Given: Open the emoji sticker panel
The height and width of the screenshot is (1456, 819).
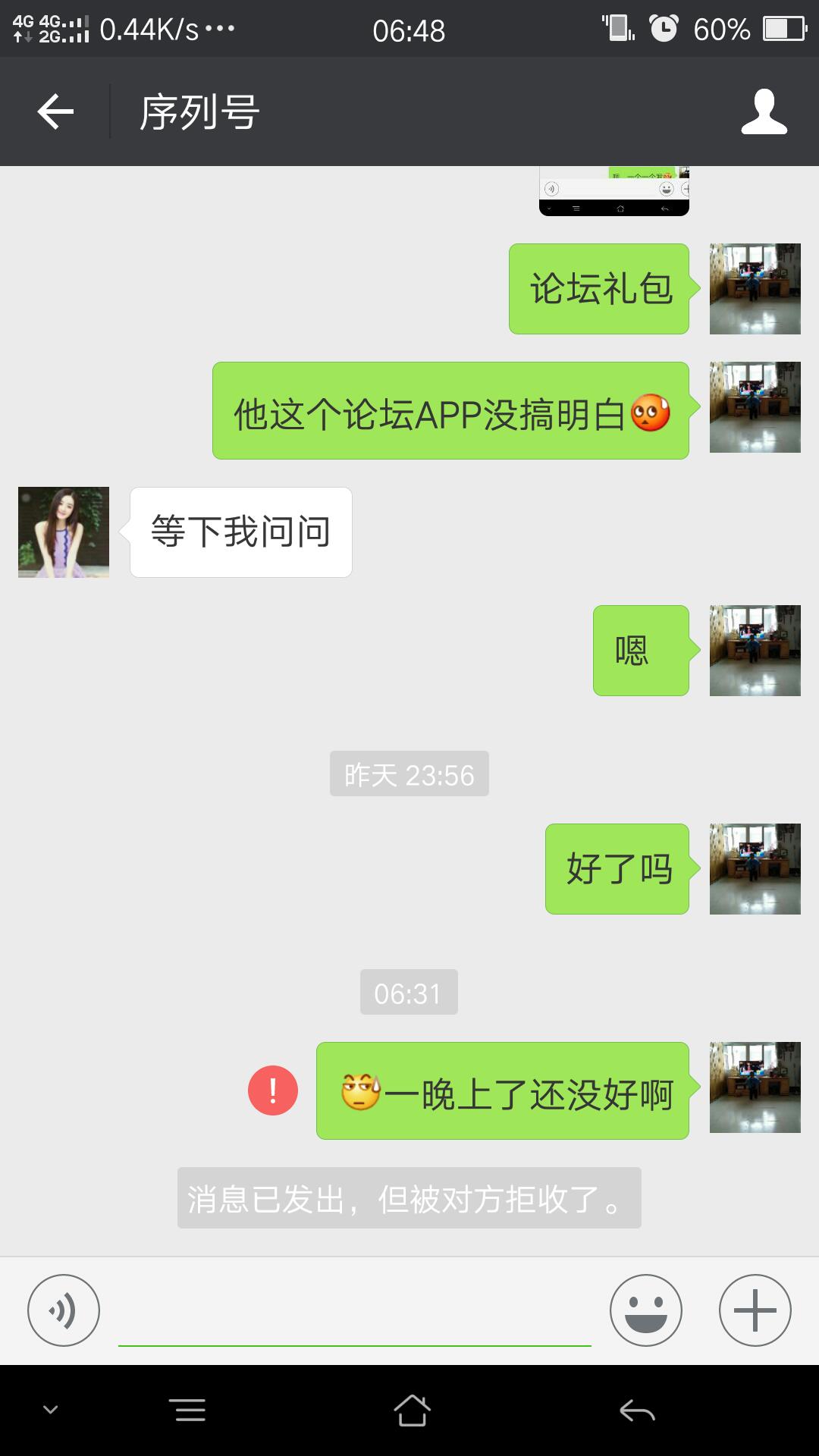Looking at the screenshot, I should pyautogui.click(x=645, y=1310).
